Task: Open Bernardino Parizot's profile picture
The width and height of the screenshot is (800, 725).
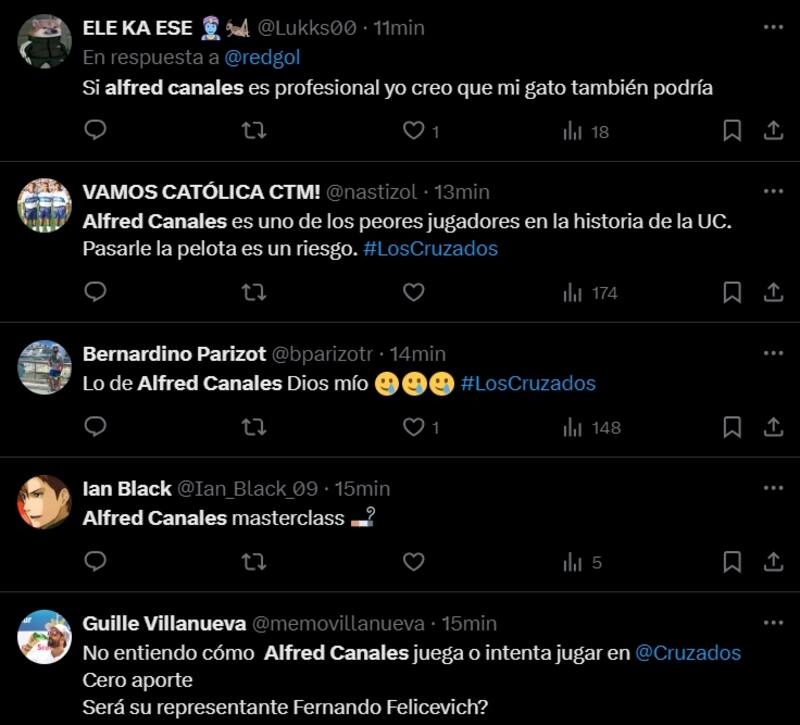Action: click(44, 367)
